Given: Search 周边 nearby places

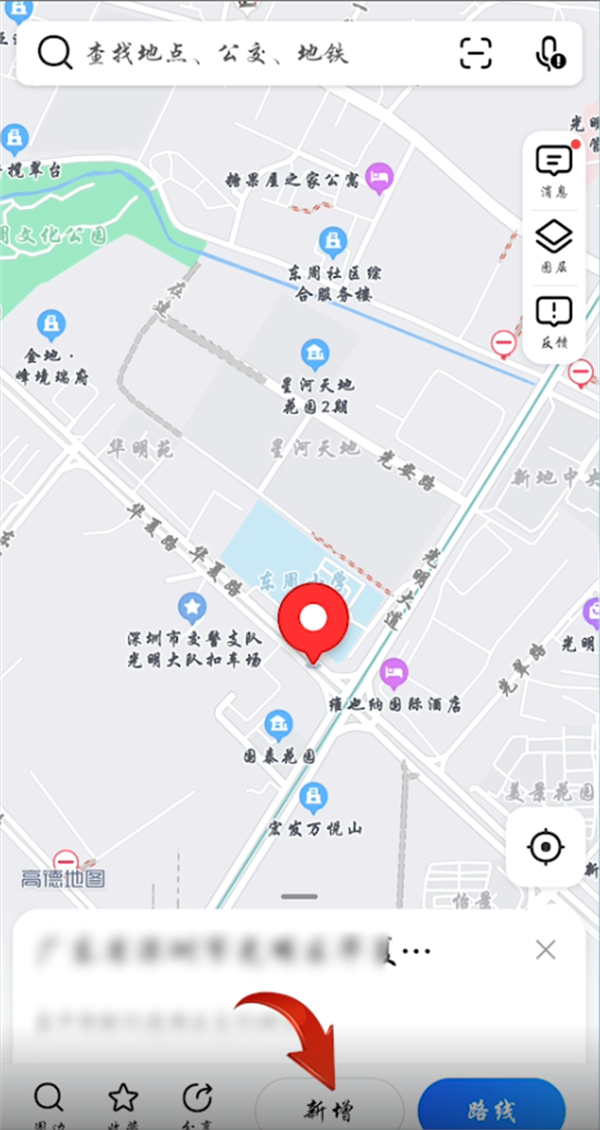Looking at the screenshot, I should coord(48,1101).
